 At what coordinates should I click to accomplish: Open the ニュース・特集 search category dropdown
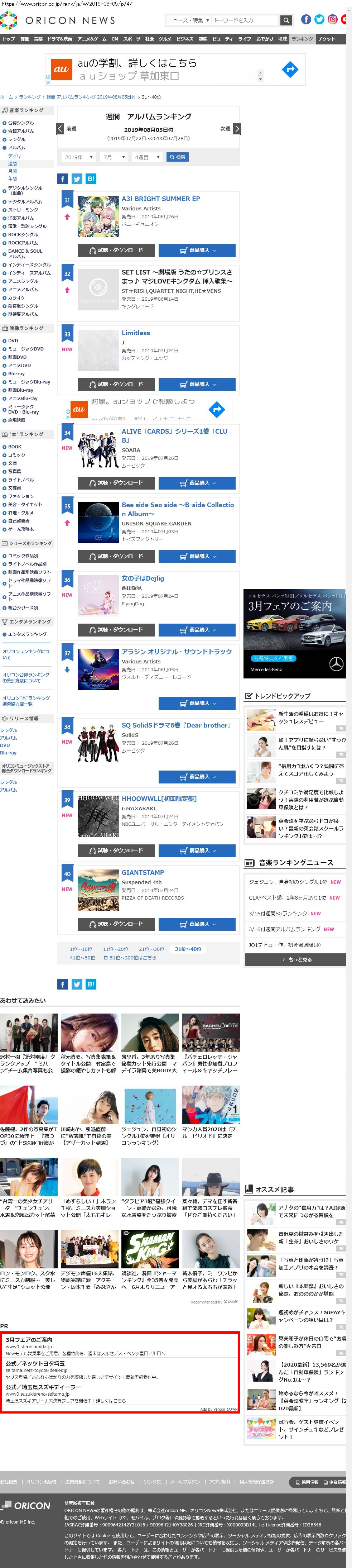point(188,20)
